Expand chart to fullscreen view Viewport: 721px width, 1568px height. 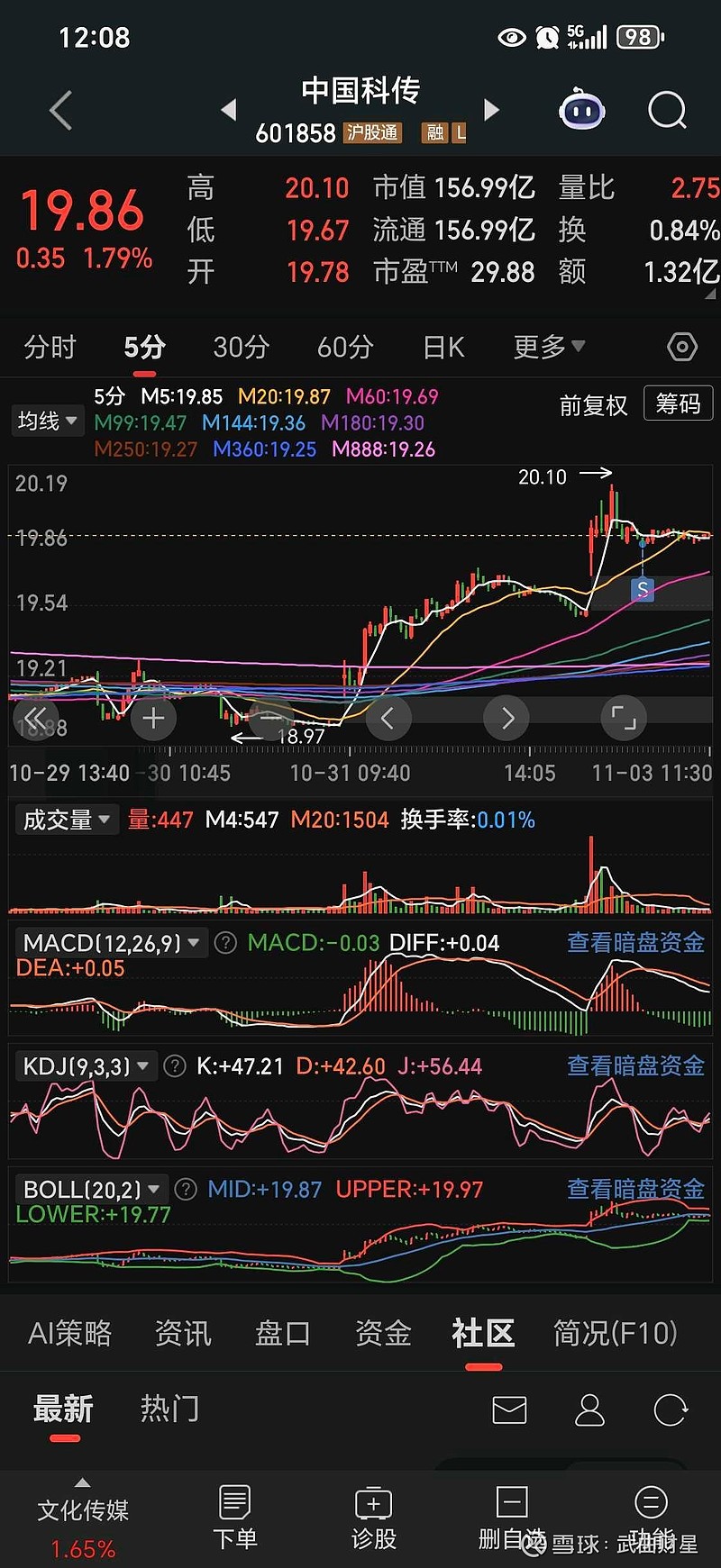click(623, 718)
